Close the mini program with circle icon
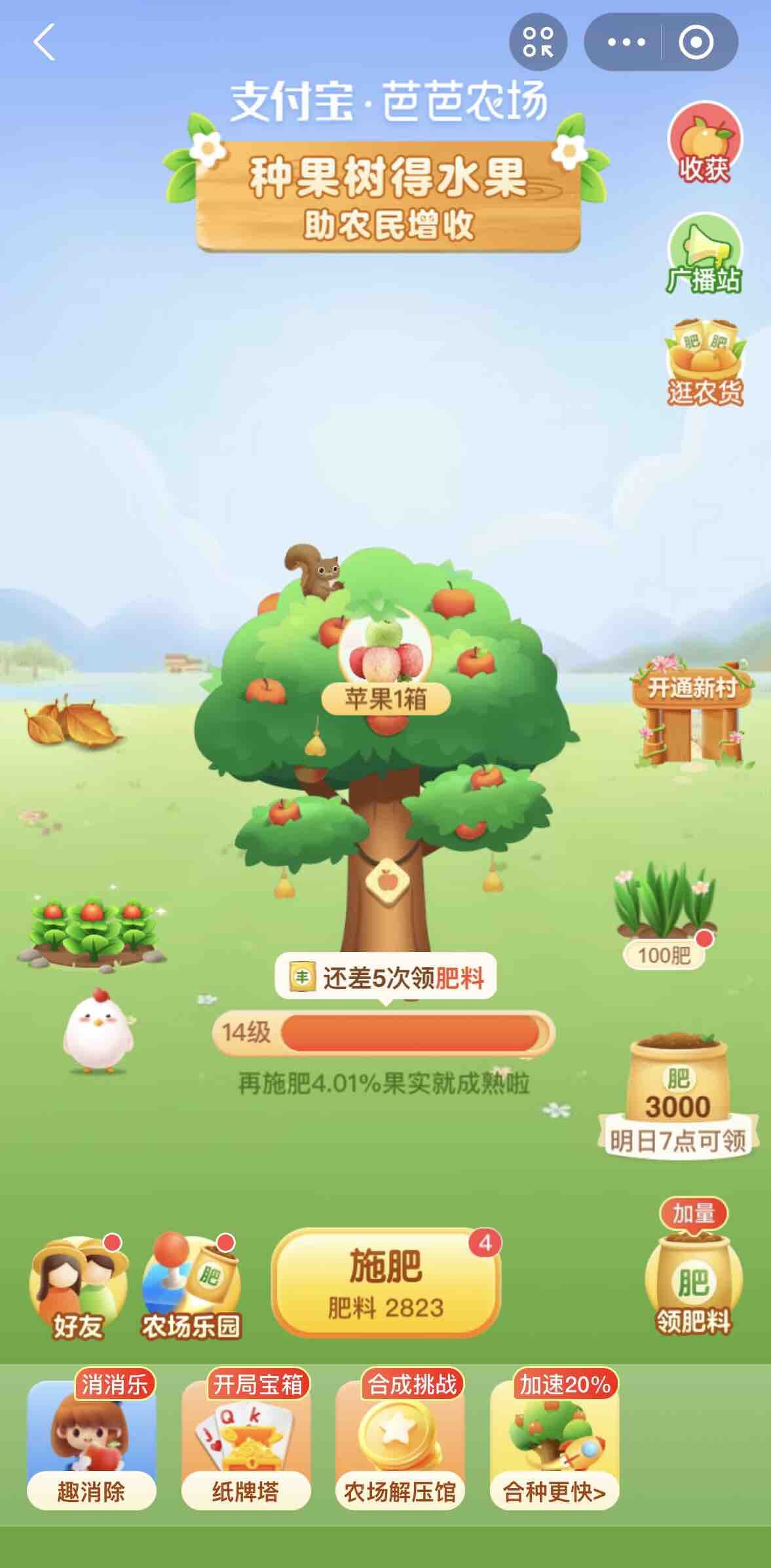Screen dimensions: 771x1568 click(x=696, y=43)
